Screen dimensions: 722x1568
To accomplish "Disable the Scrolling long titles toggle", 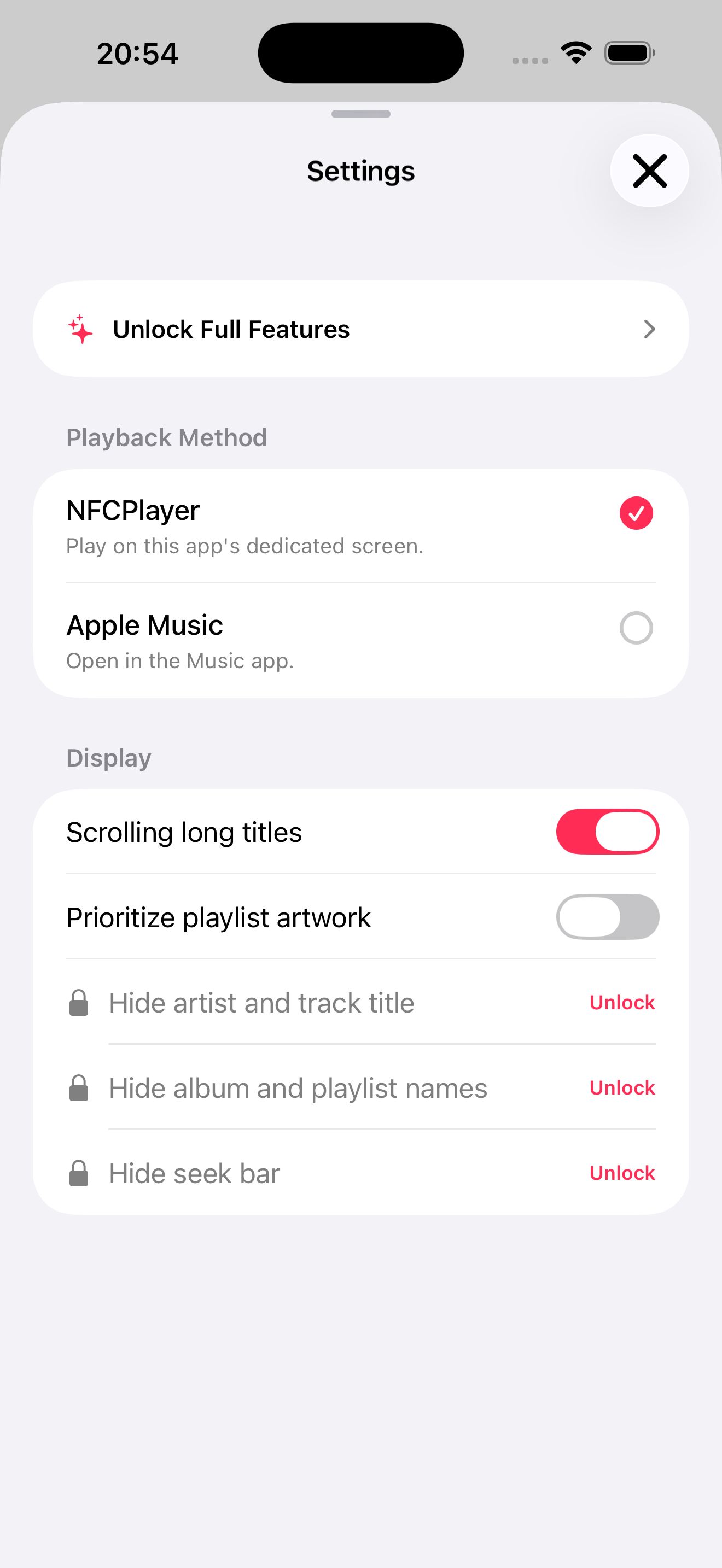I will [x=607, y=831].
